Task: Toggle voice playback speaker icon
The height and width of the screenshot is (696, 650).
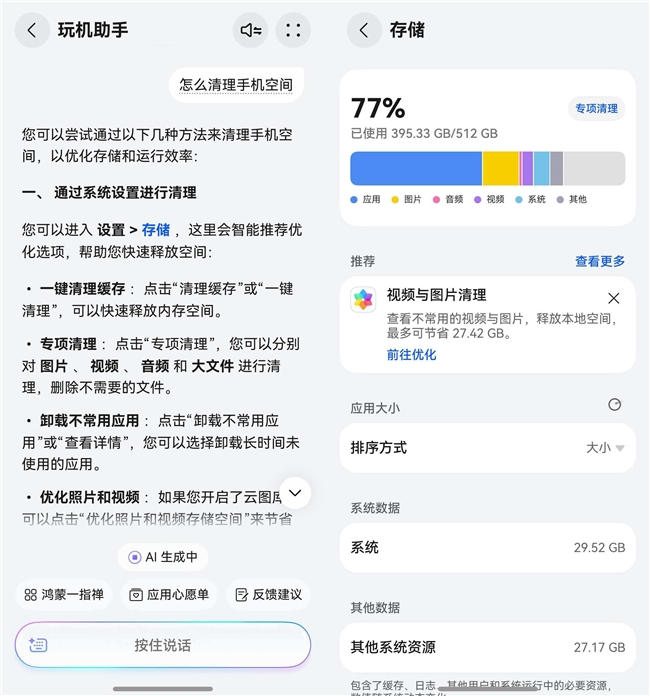Action: pos(250,30)
